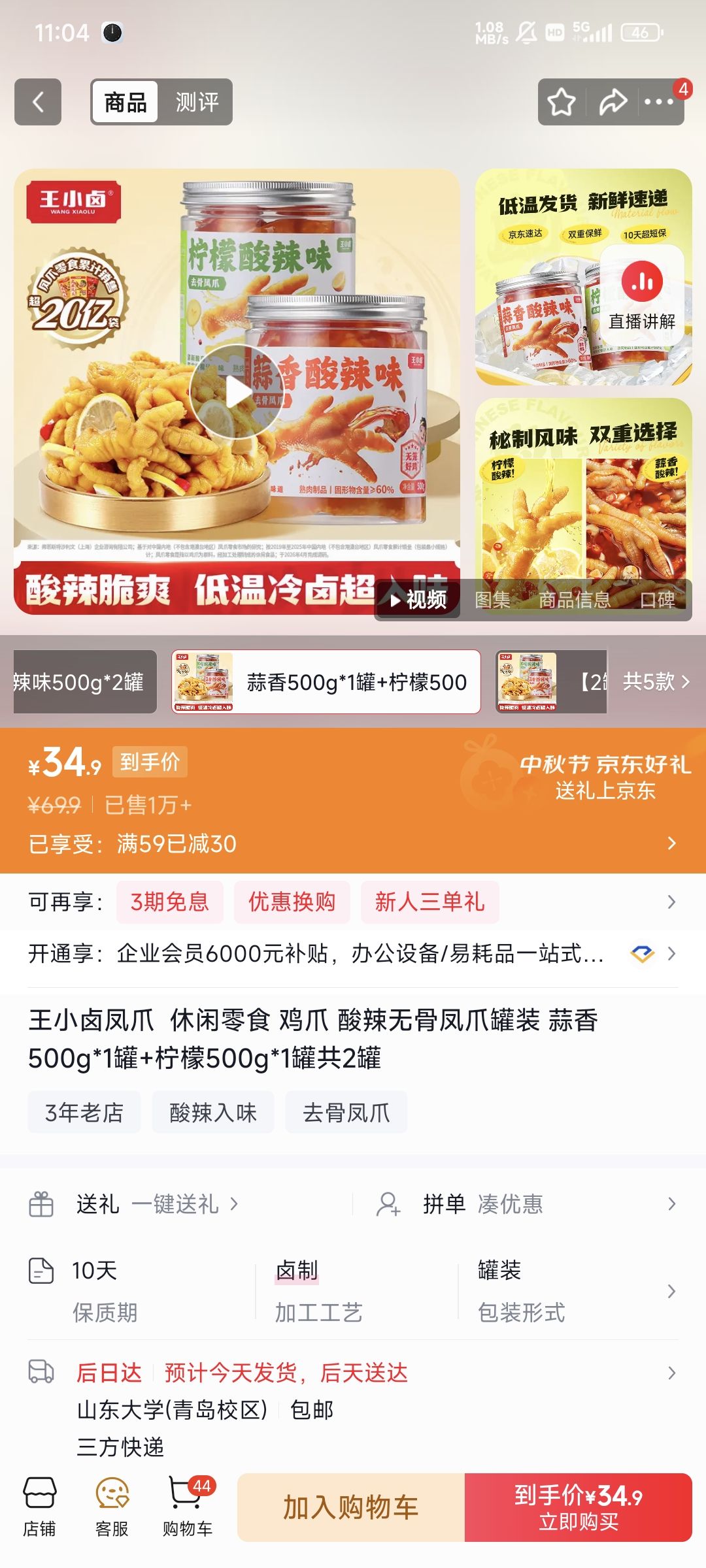Open the 直播讲解 live stream

tap(642, 295)
